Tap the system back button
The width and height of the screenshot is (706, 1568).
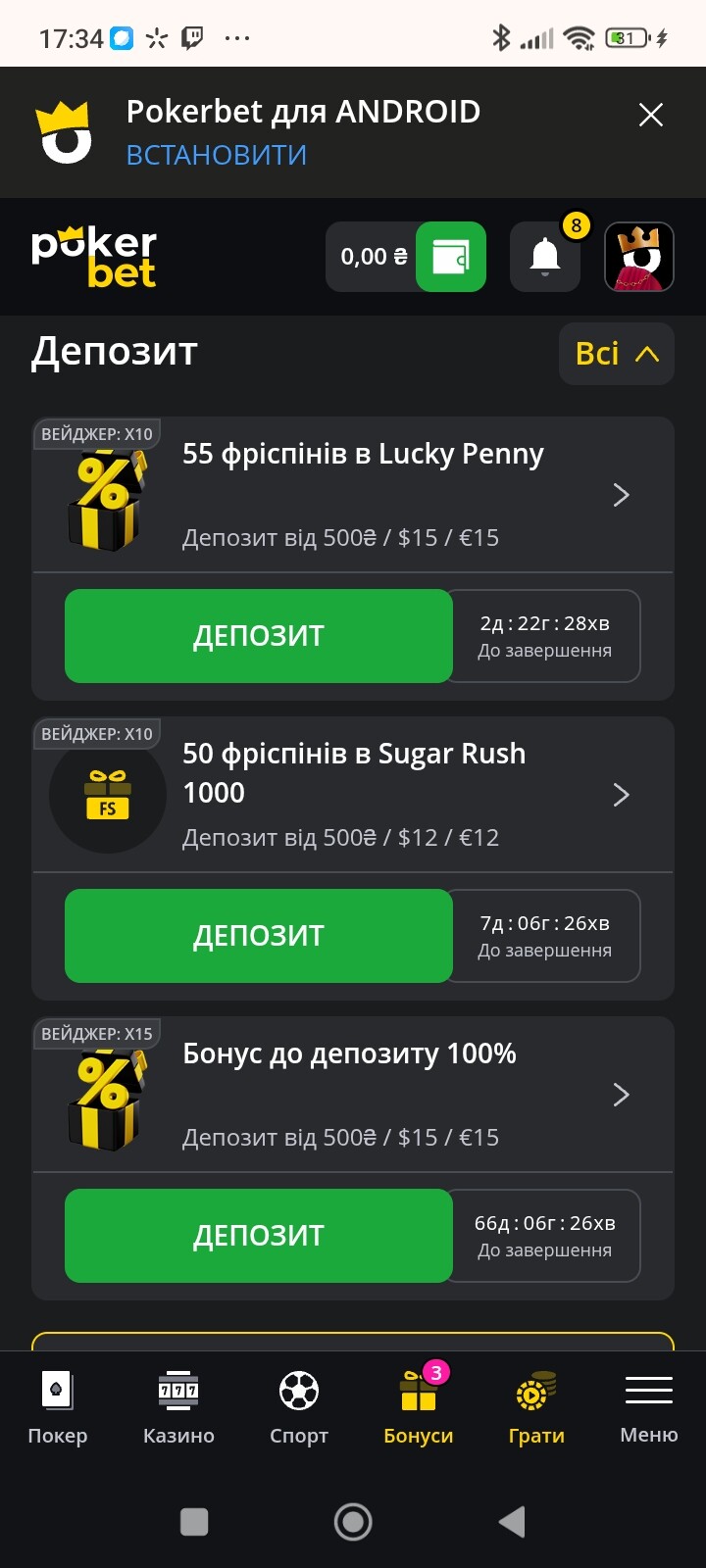[x=512, y=1522]
